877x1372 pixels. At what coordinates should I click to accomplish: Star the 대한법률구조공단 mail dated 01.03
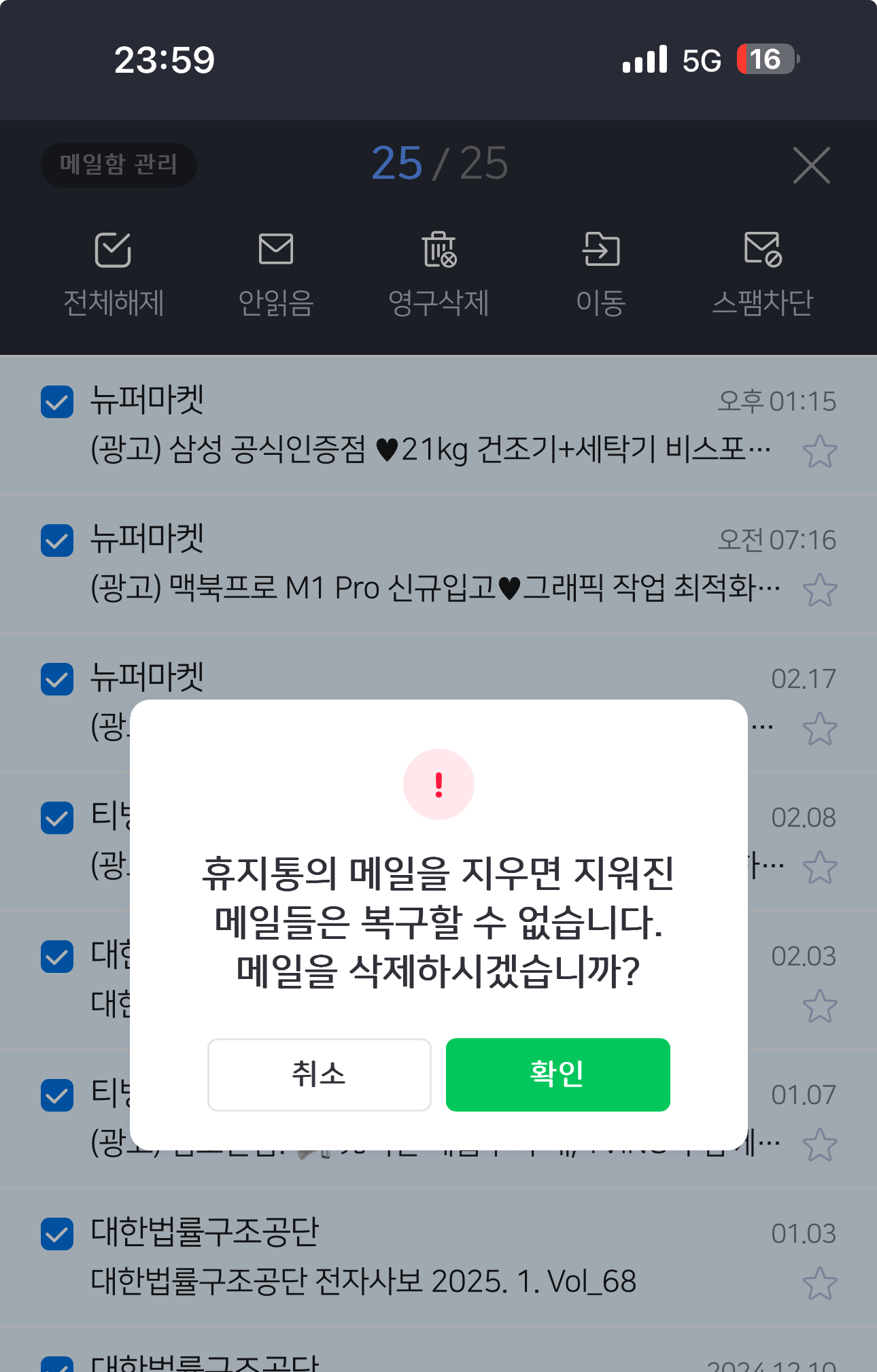point(819,1284)
